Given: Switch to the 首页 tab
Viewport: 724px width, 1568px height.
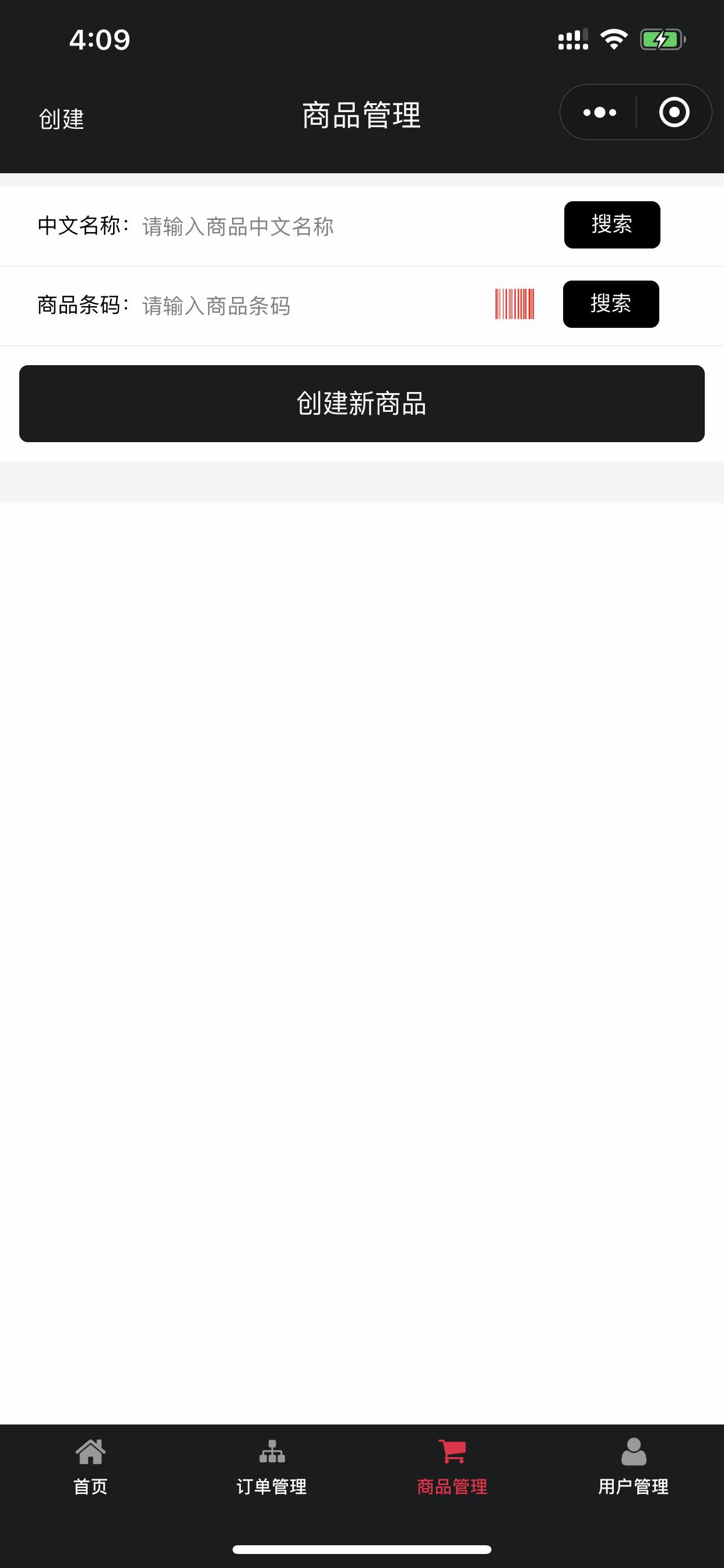Looking at the screenshot, I should tap(91, 1467).
